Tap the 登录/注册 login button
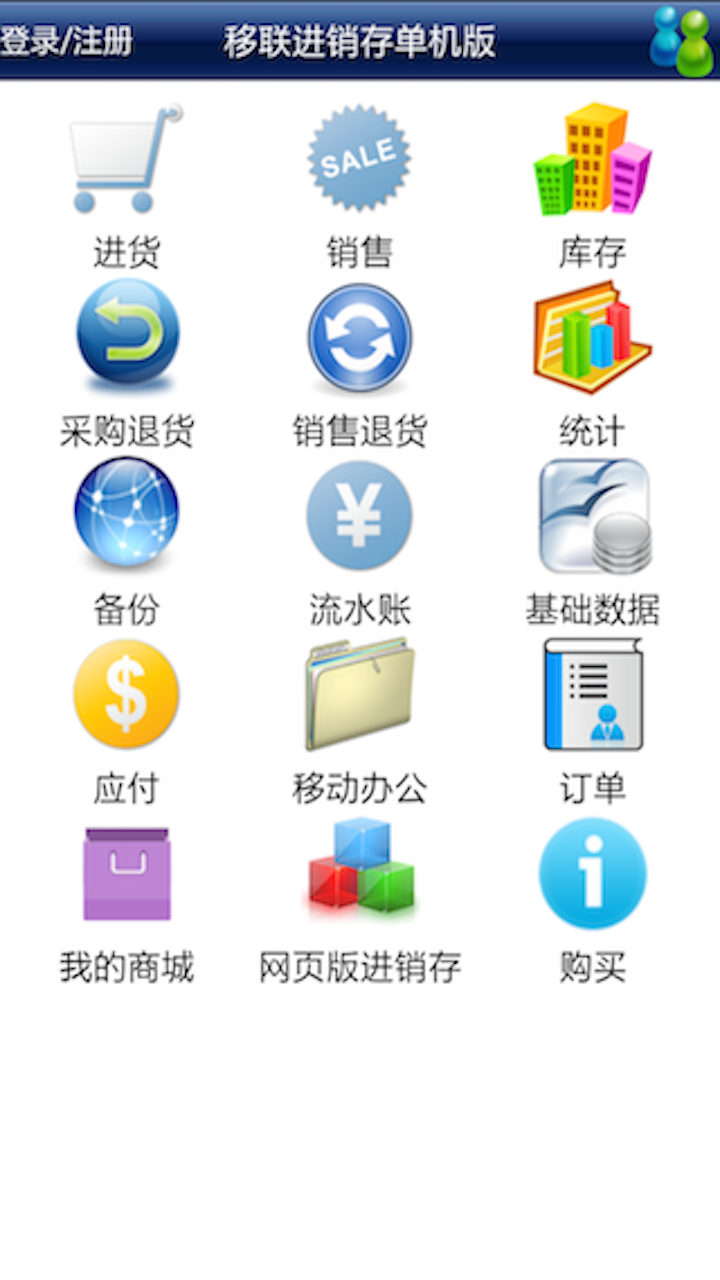Viewport: 720px width, 1280px height. point(66,42)
